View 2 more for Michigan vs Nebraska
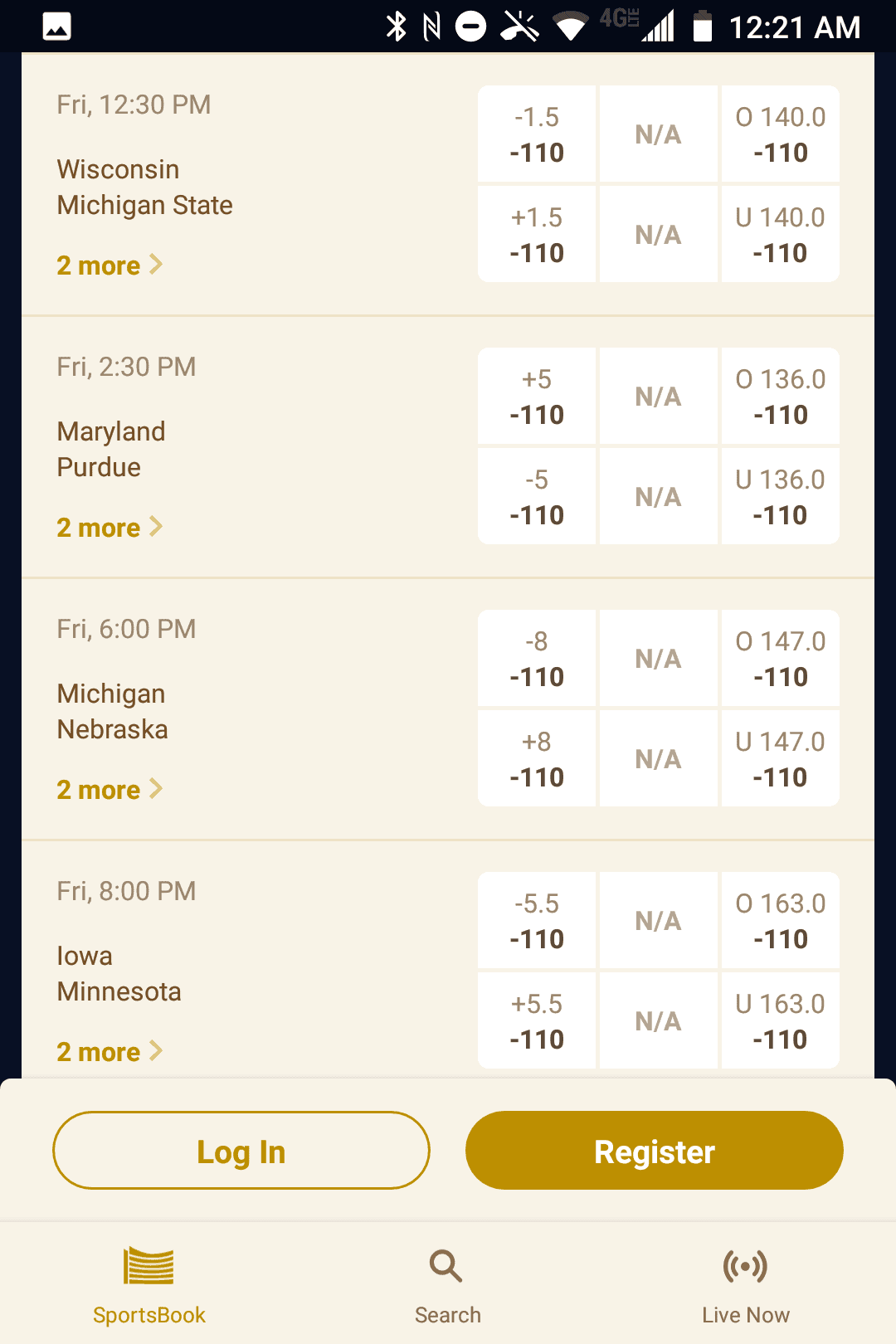Image resolution: width=896 pixels, height=1344 pixels. tap(109, 790)
